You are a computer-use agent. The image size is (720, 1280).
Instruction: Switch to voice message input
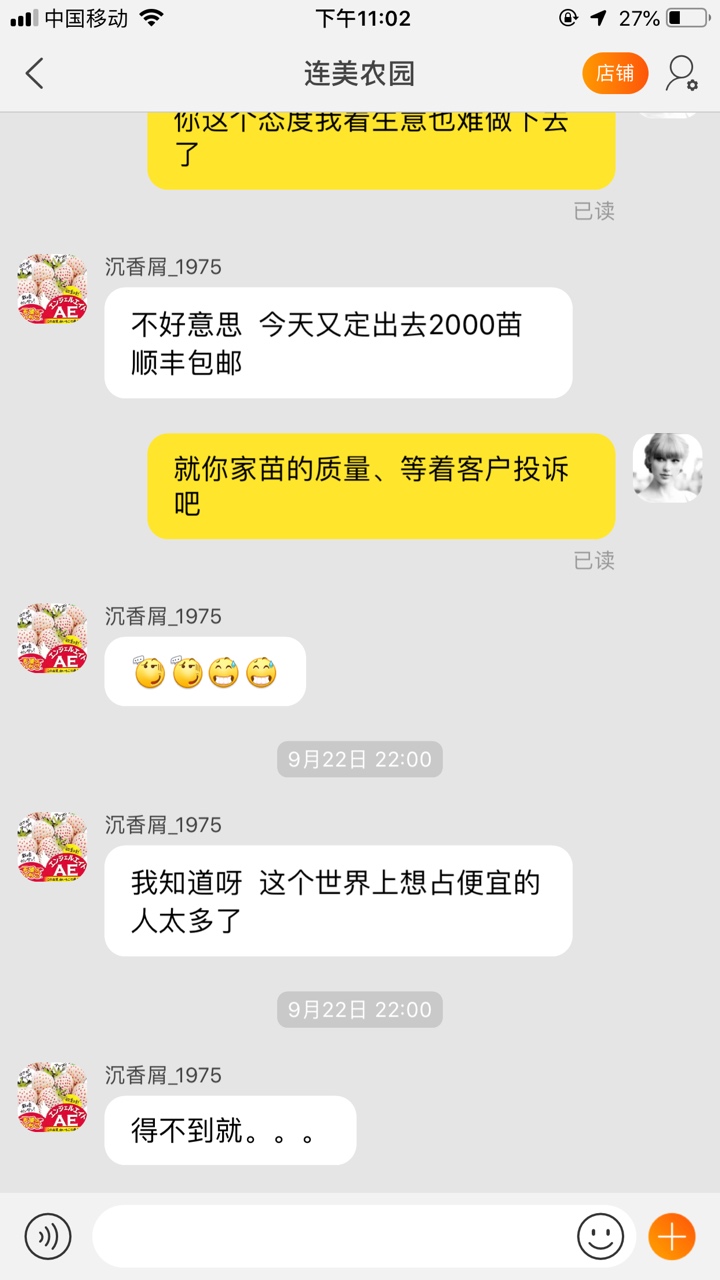(x=48, y=1237)
